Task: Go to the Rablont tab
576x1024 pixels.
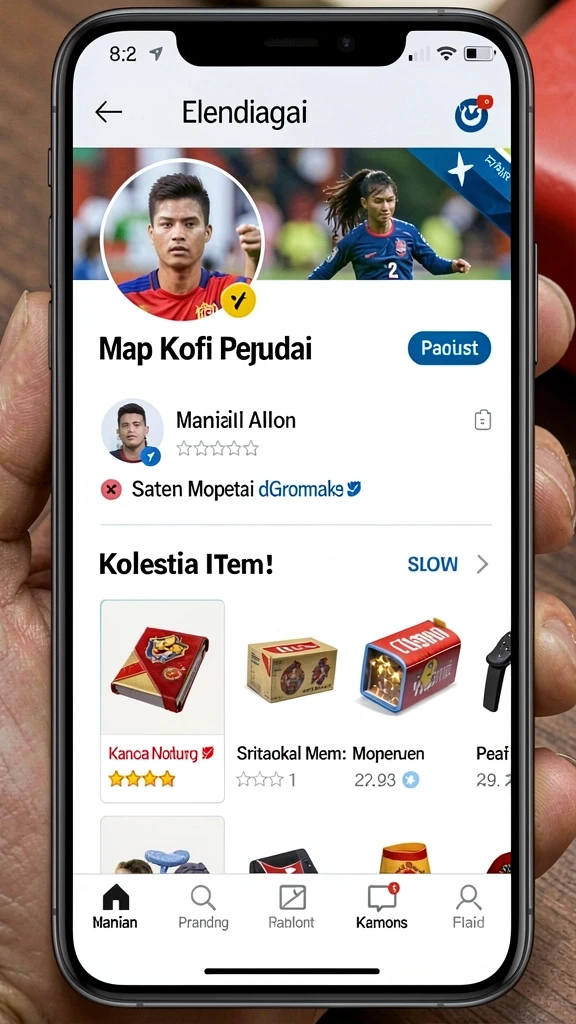Action: click(x=291, y=906)
